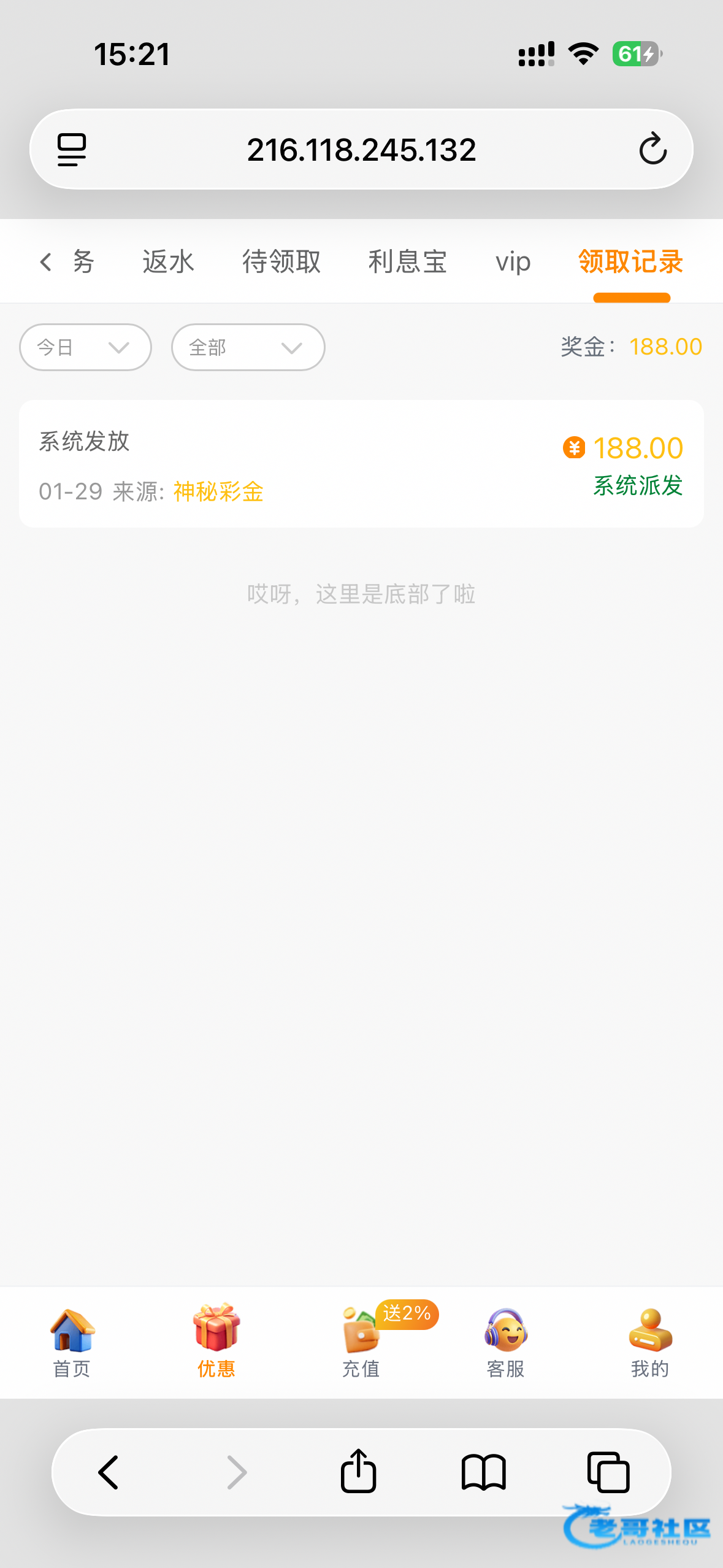Go back in the browser toolbar
This screenshot has height=1568, width=723.
pyautogui.click(x=109, y=1472)
